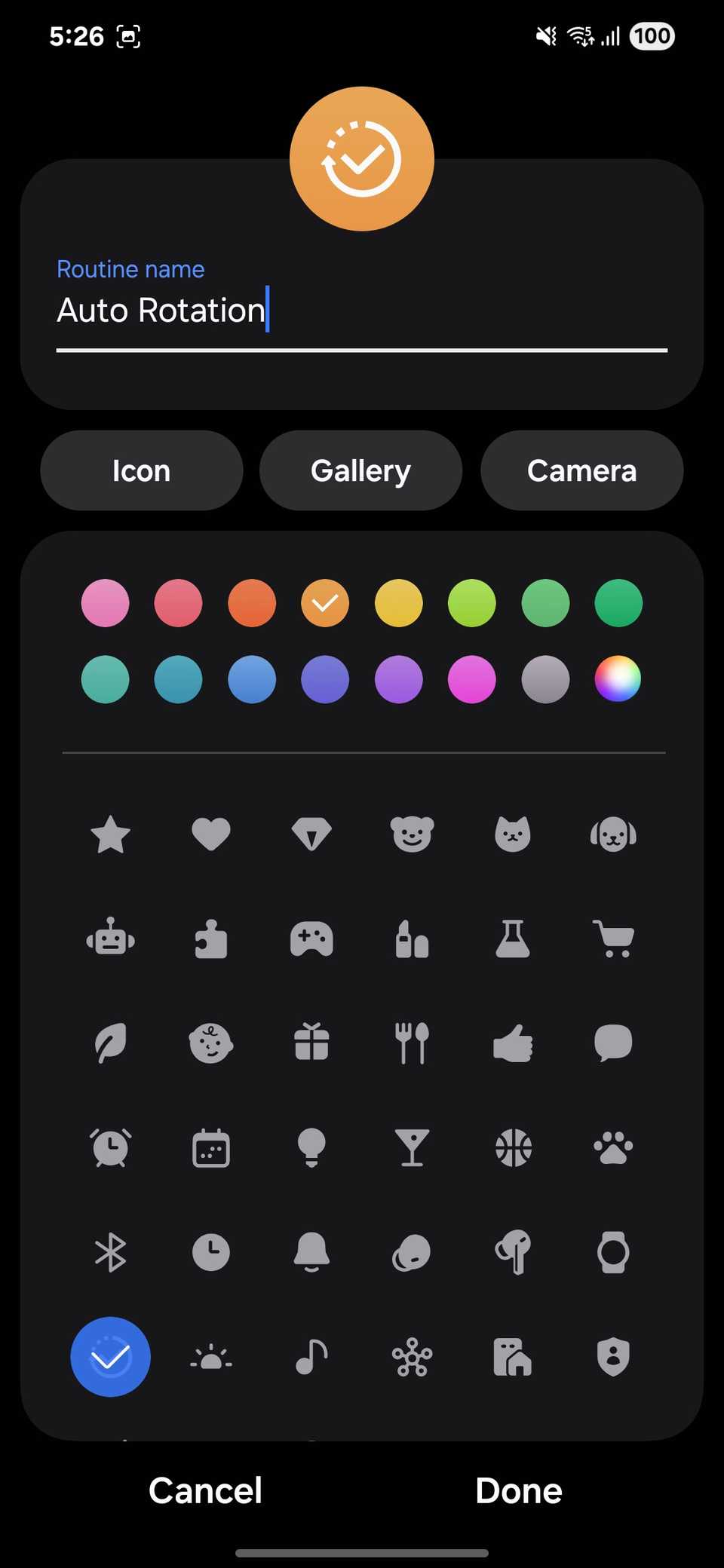Select the Bluetooth icon

click(110, 1251)
